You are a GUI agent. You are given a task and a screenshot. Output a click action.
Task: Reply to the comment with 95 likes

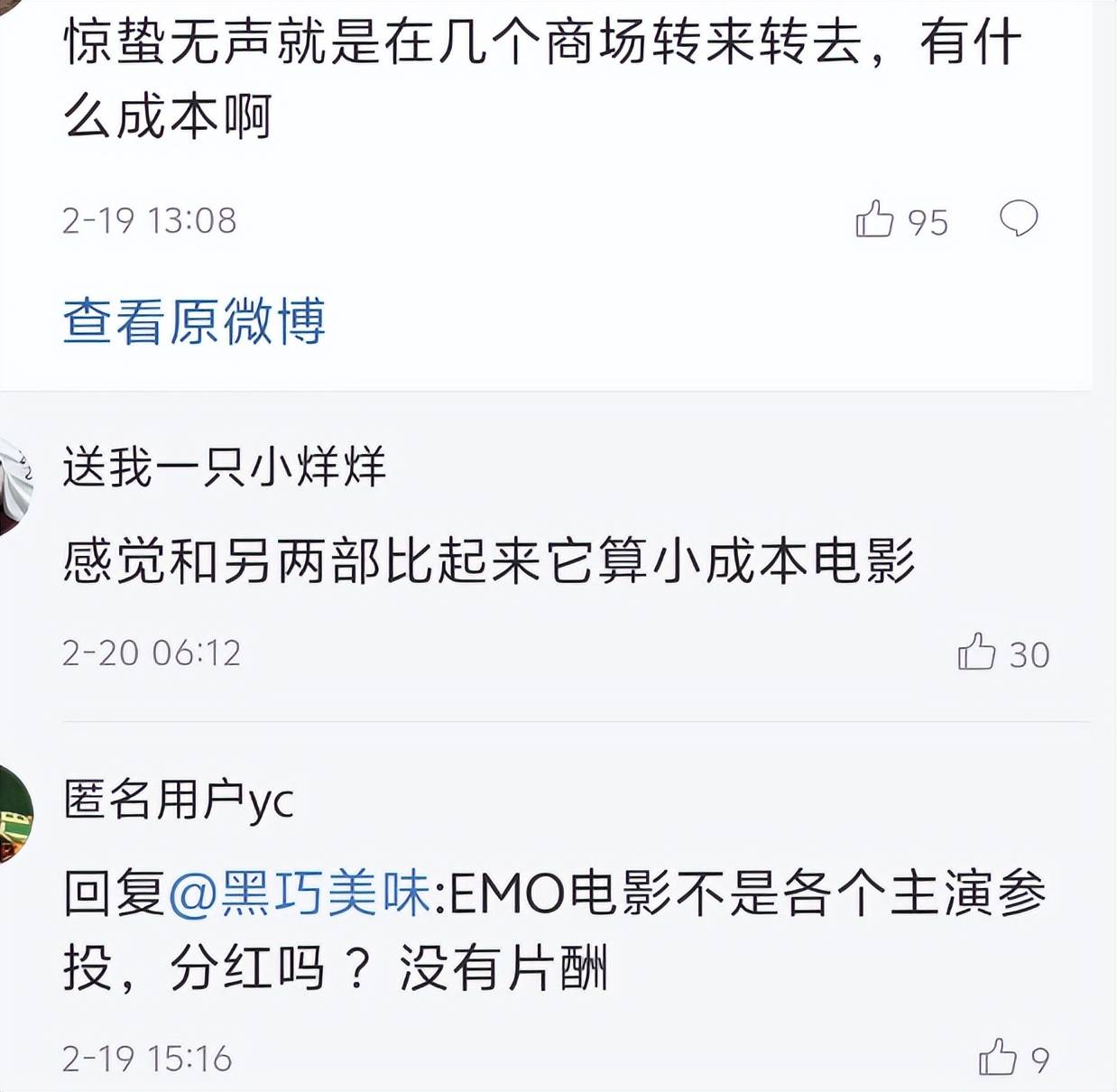coord(1019,219)
